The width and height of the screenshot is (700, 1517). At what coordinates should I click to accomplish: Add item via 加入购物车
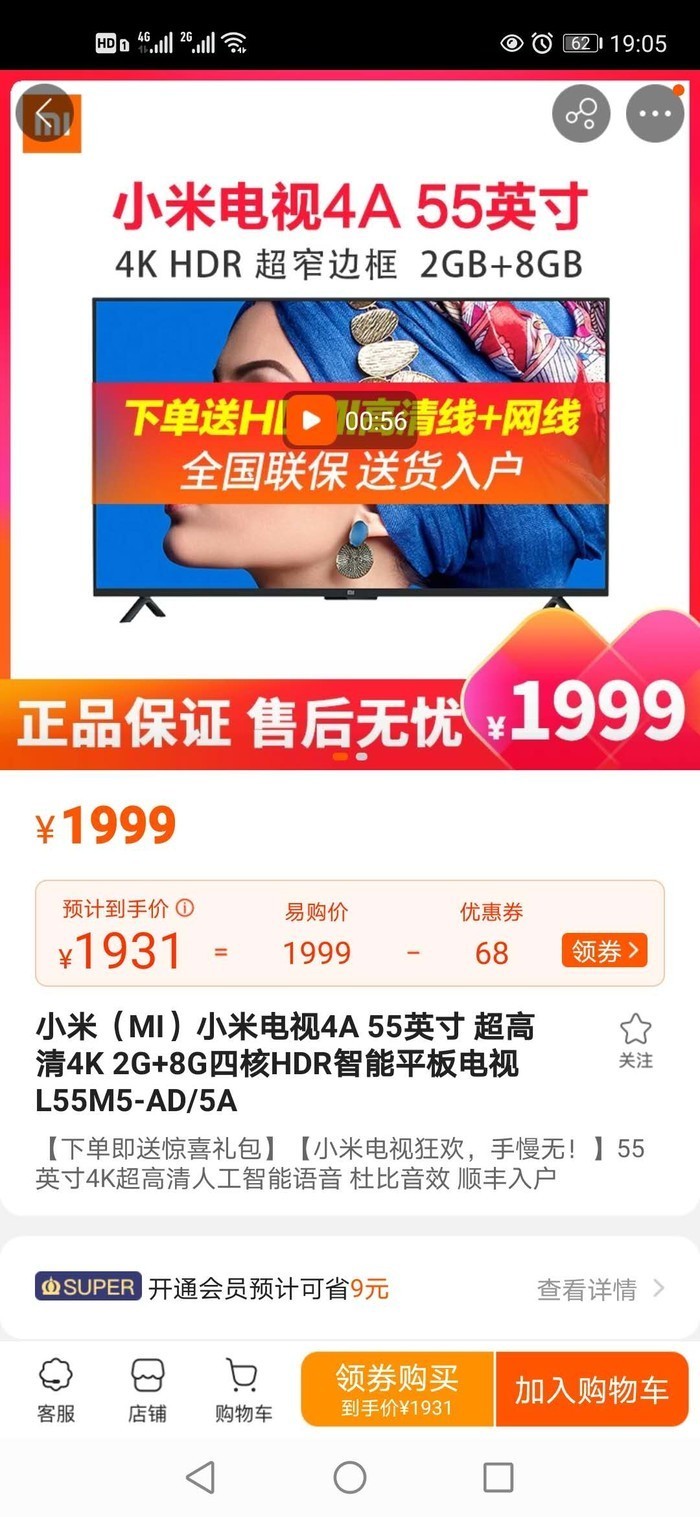(591, 1389)
